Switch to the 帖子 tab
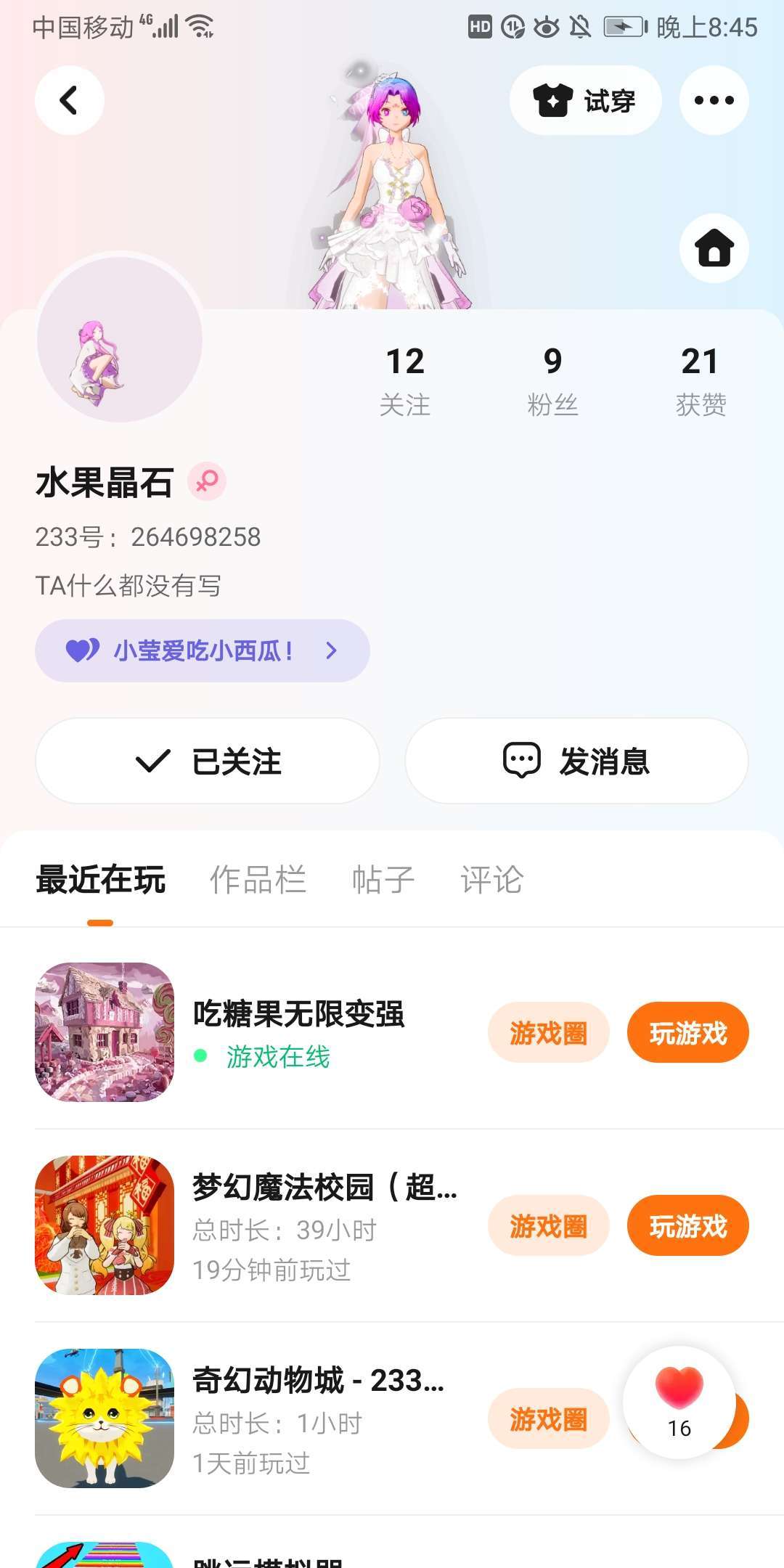Viewport: 784px width, 1568px height. [383, 880]
